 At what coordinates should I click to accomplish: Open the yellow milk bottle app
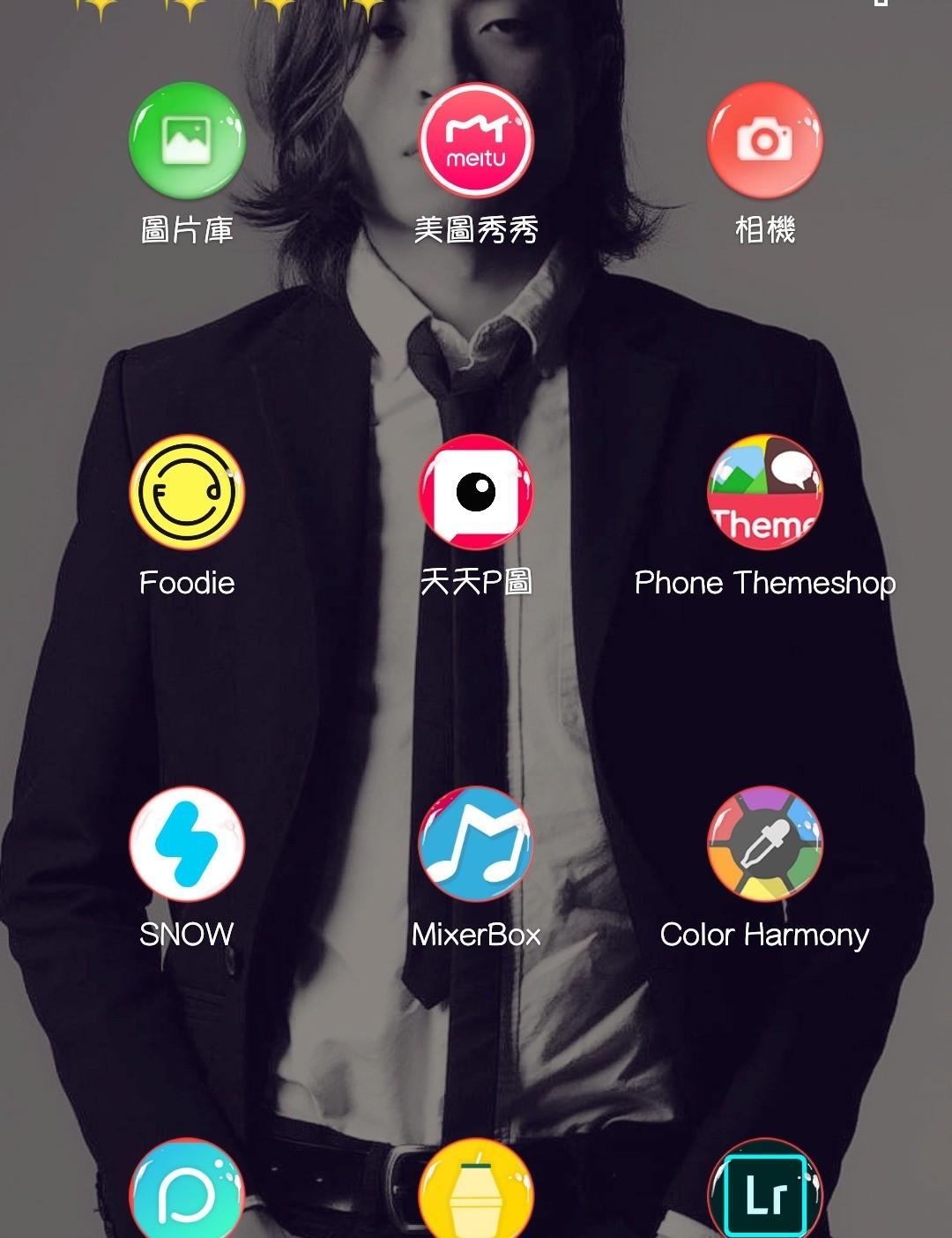pyautogui.click(x=476, y=1192)
